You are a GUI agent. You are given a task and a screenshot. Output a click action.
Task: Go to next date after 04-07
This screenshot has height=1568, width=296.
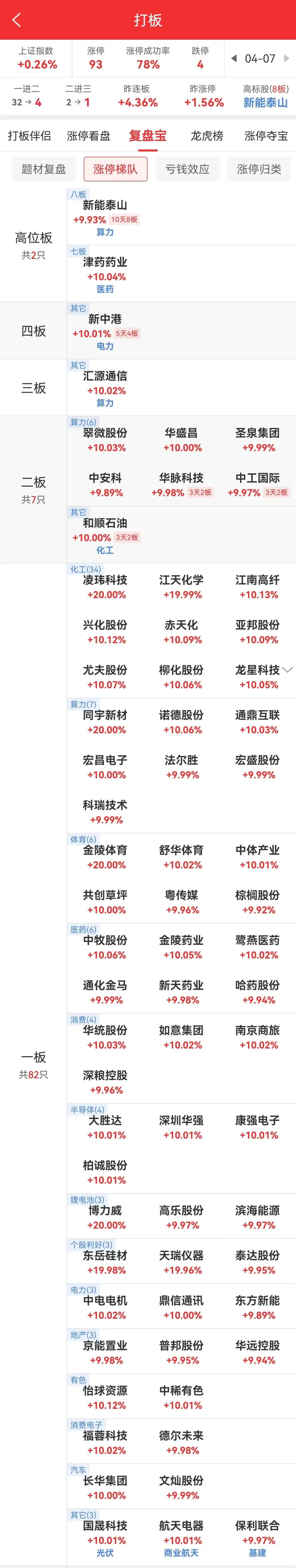(x=287, y=58)
